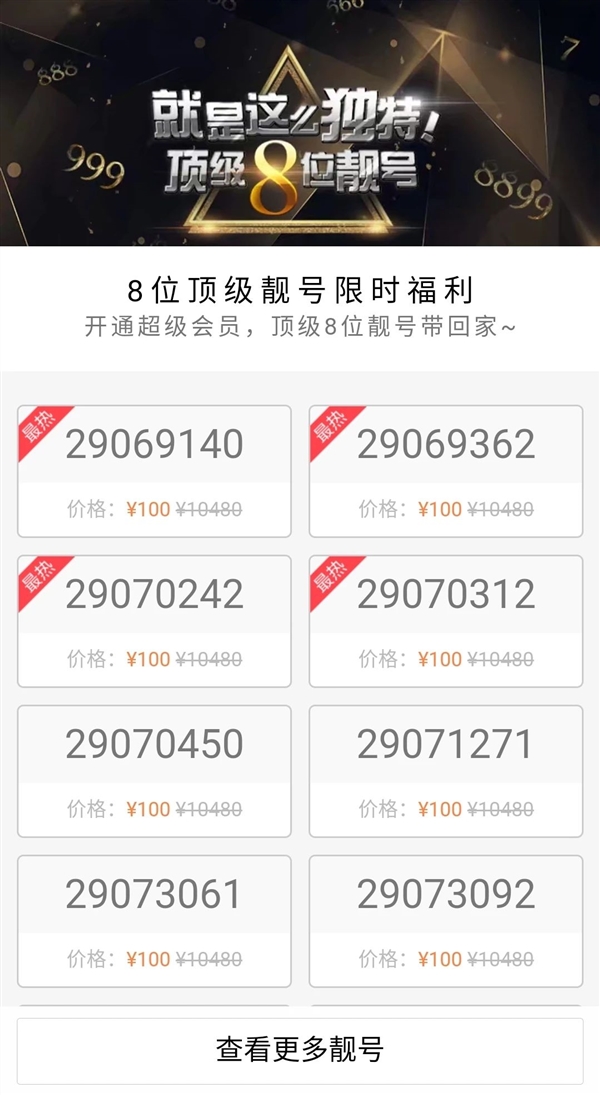600x1095 pixels.
Task: Tap the 29070312 number card
Action: pyautogui.click(x=445, y=620)
